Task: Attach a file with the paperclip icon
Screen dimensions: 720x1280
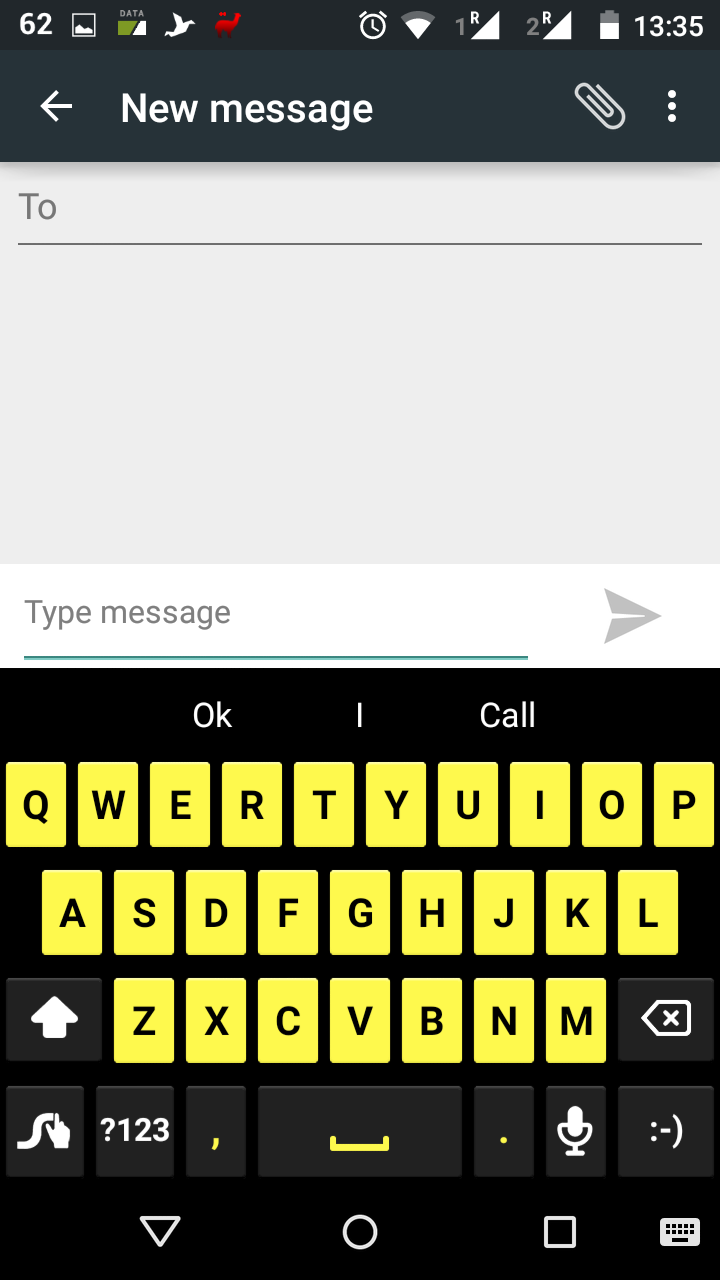Action: tap(599, 107)
